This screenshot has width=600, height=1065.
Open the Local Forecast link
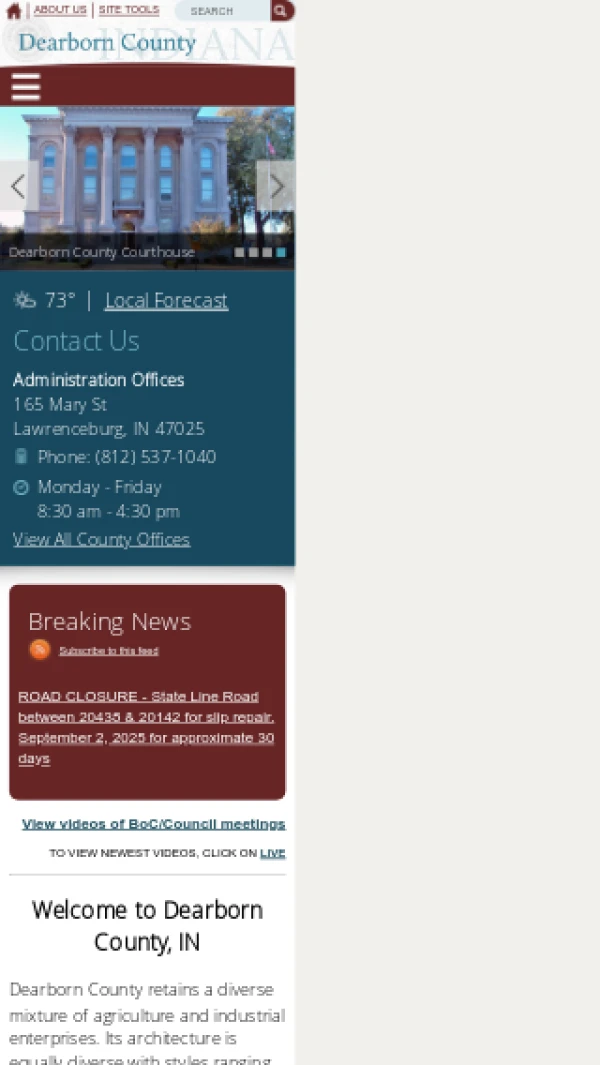tap(166, 300)
